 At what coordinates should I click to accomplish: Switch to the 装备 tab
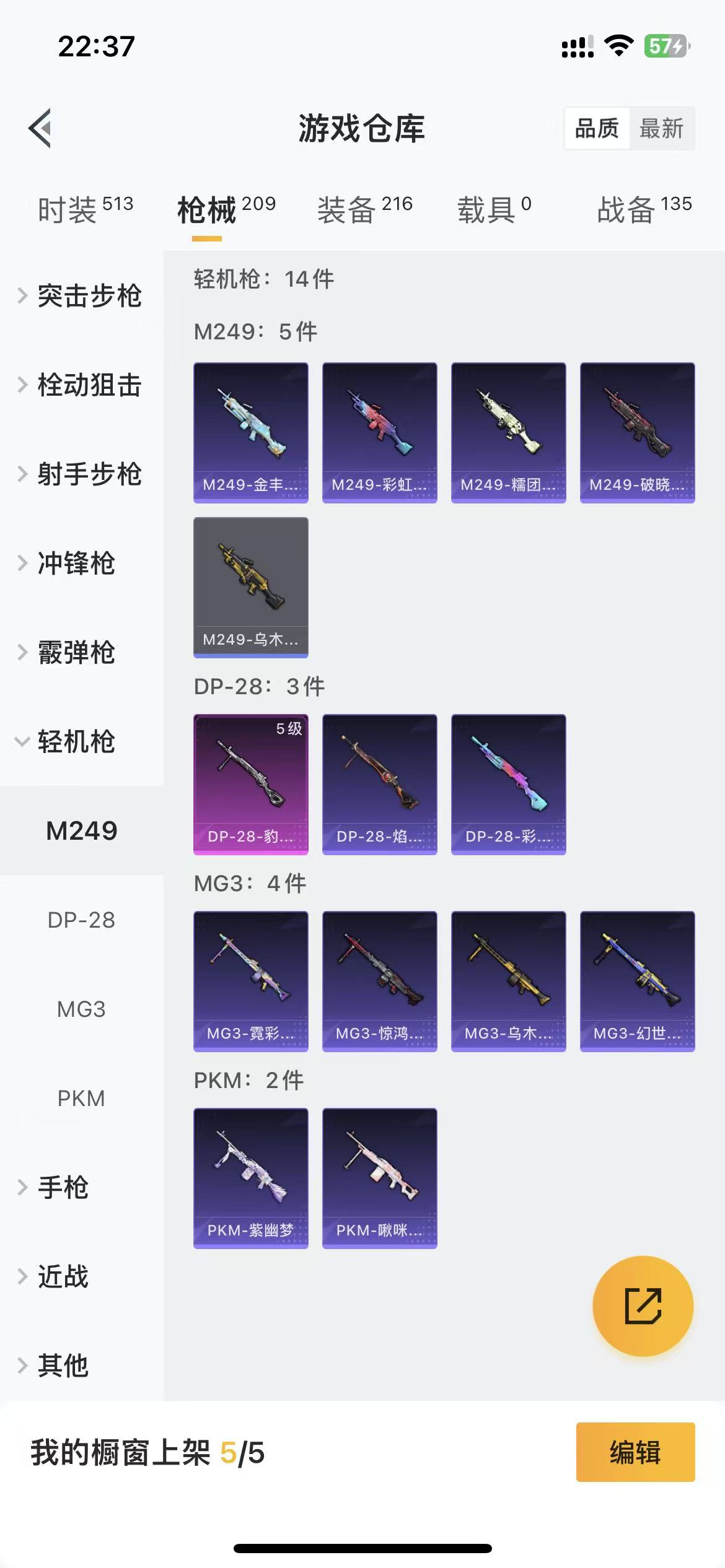[364, 209]
